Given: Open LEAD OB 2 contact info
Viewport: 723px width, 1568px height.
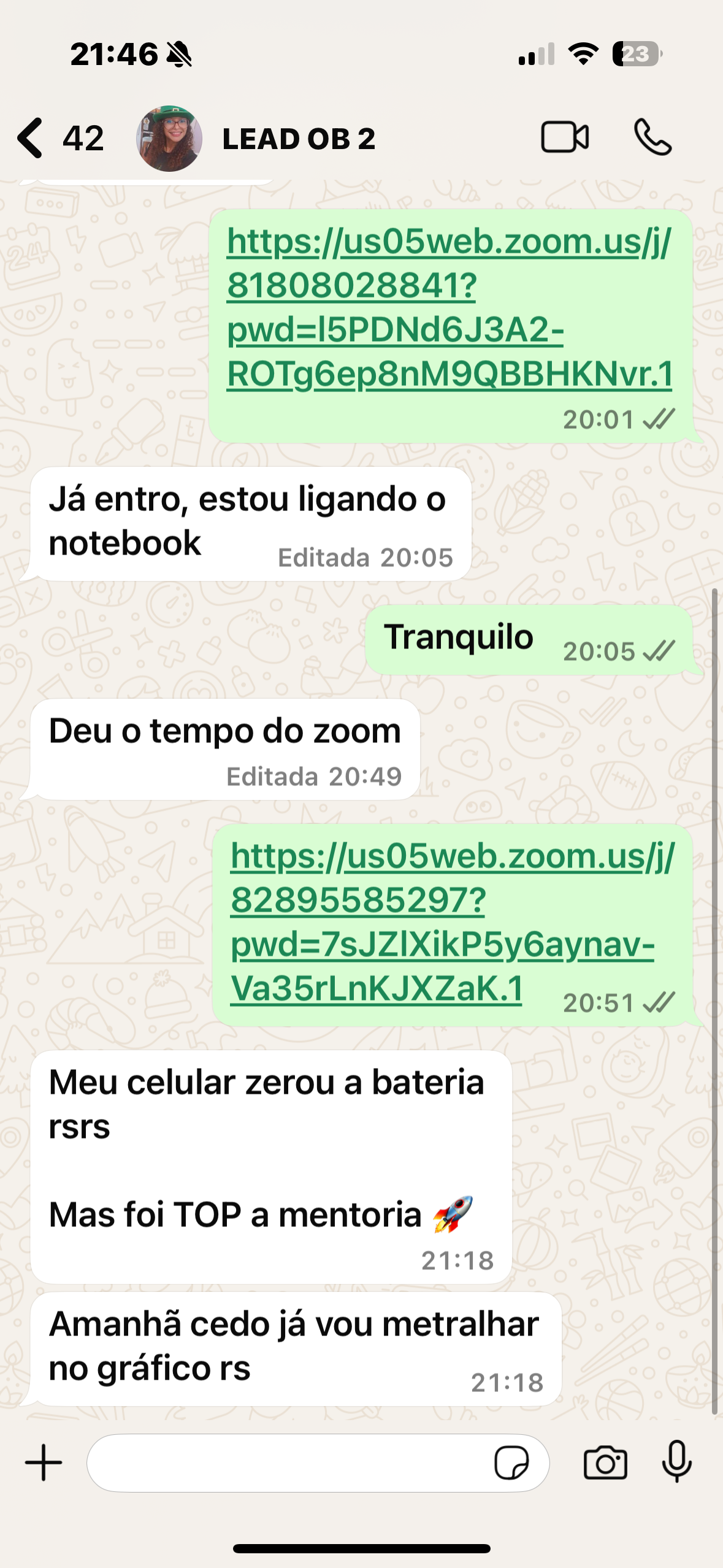Looking at the screenshot, I should (x=299, y=139).
